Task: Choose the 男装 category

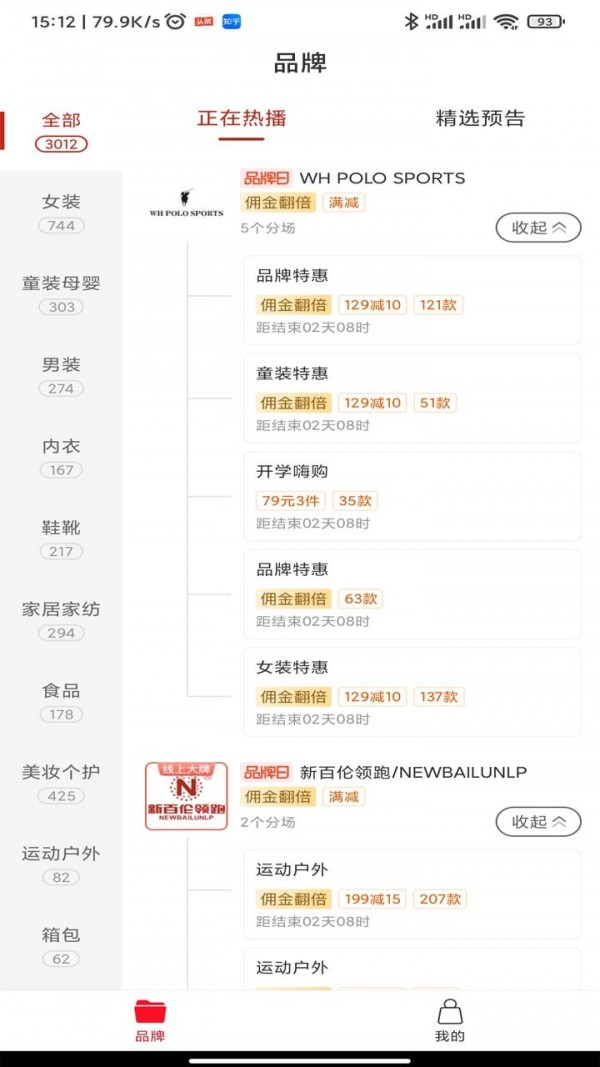Action: pos(61,376)
